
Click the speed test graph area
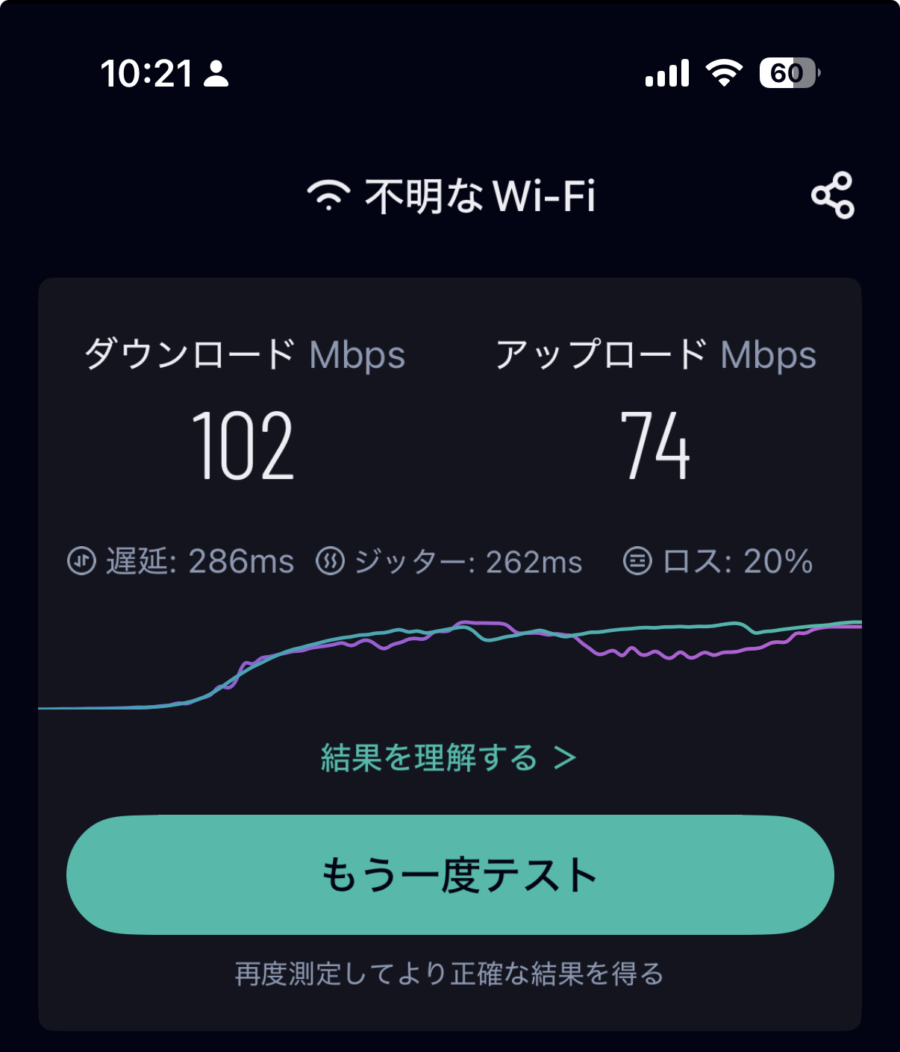tap(450, 665)
